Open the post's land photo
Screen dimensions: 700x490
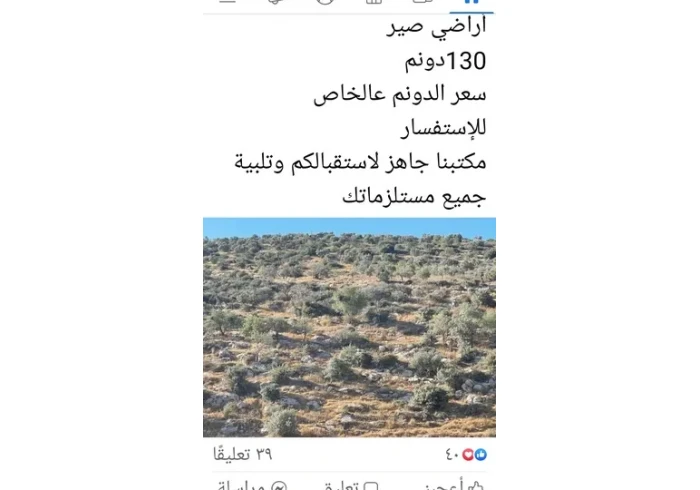[349, 327]
